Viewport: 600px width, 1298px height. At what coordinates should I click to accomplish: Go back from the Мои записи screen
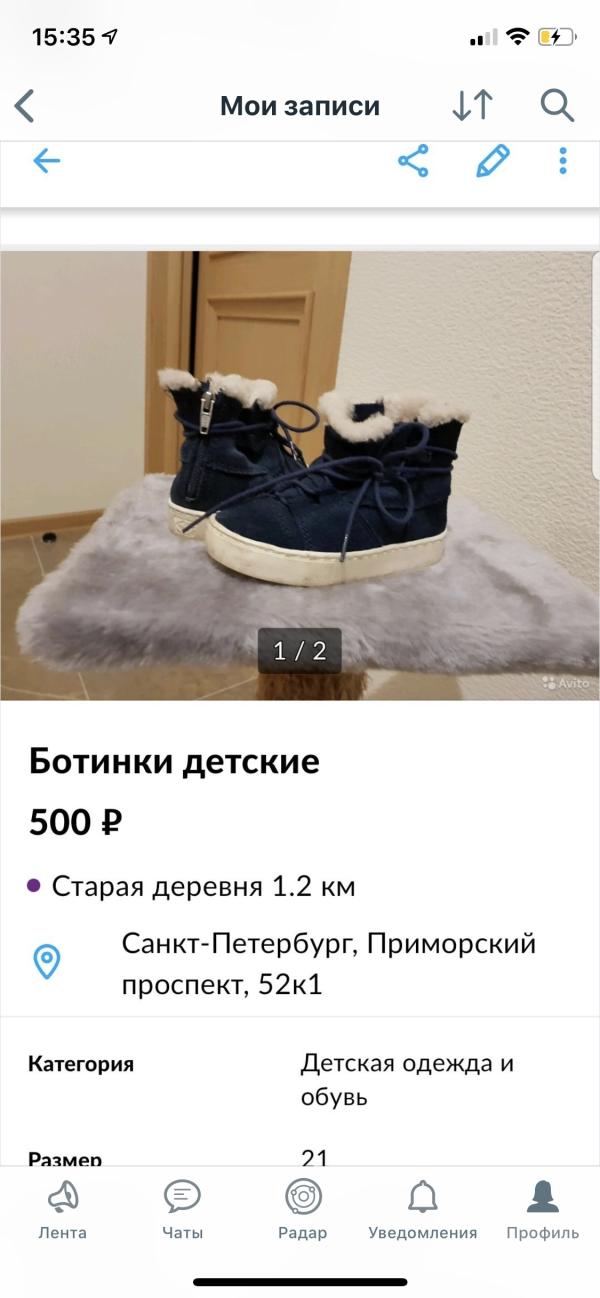point(25,105)
